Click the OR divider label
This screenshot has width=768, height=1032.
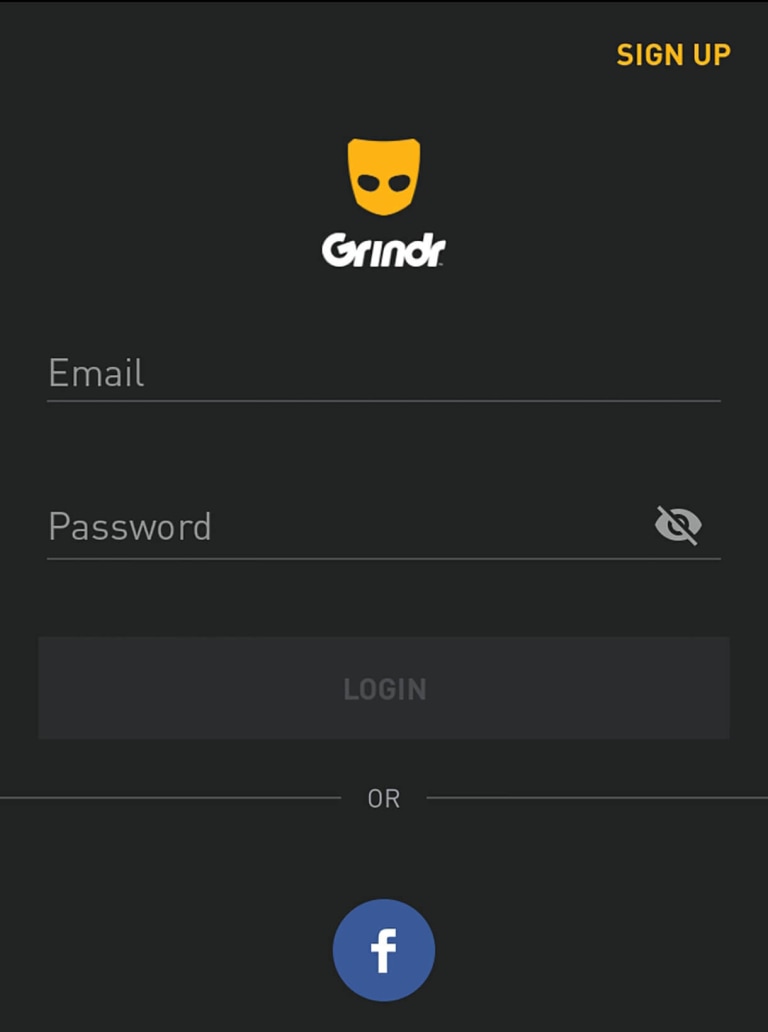[x=383, y=797]
